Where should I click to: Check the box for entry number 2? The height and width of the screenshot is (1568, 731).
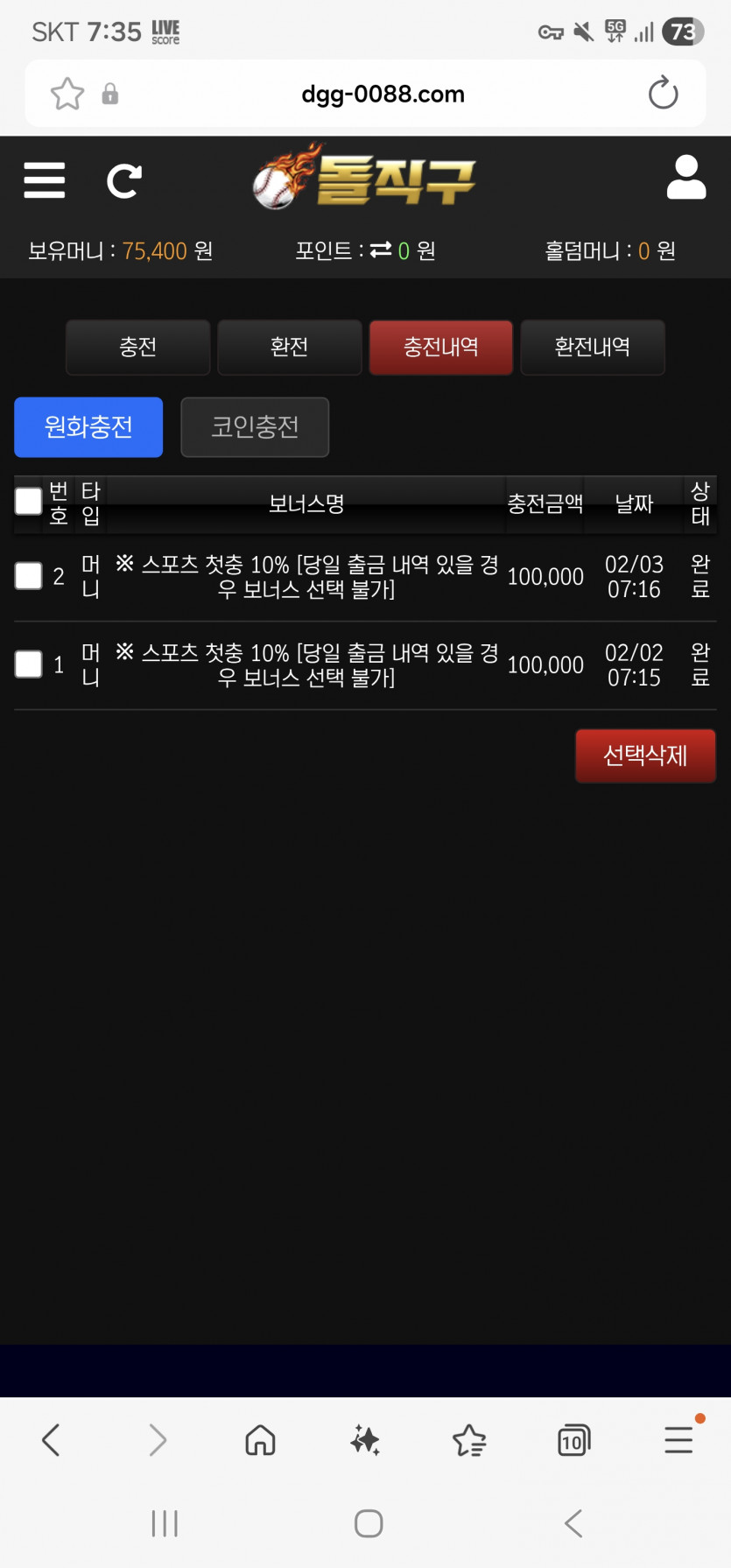pyautogui.click(x=28, y=576)
